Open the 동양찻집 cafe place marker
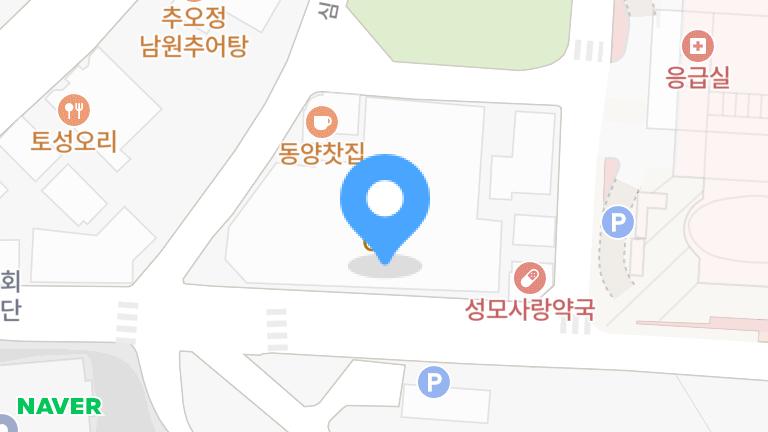Viewport: 768px width, 432px height. pyautogui.click(x=321, y=122)
